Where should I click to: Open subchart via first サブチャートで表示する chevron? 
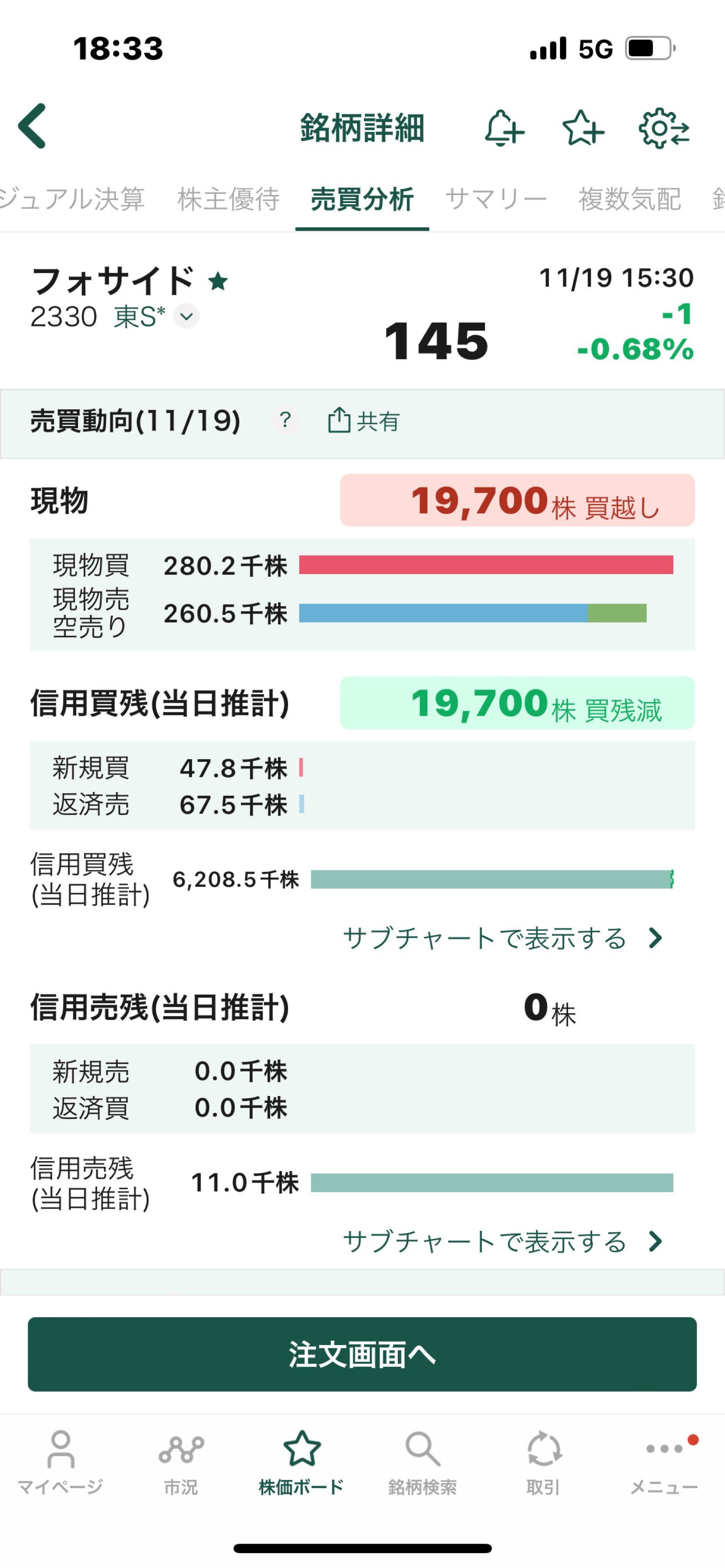[656, 938]
